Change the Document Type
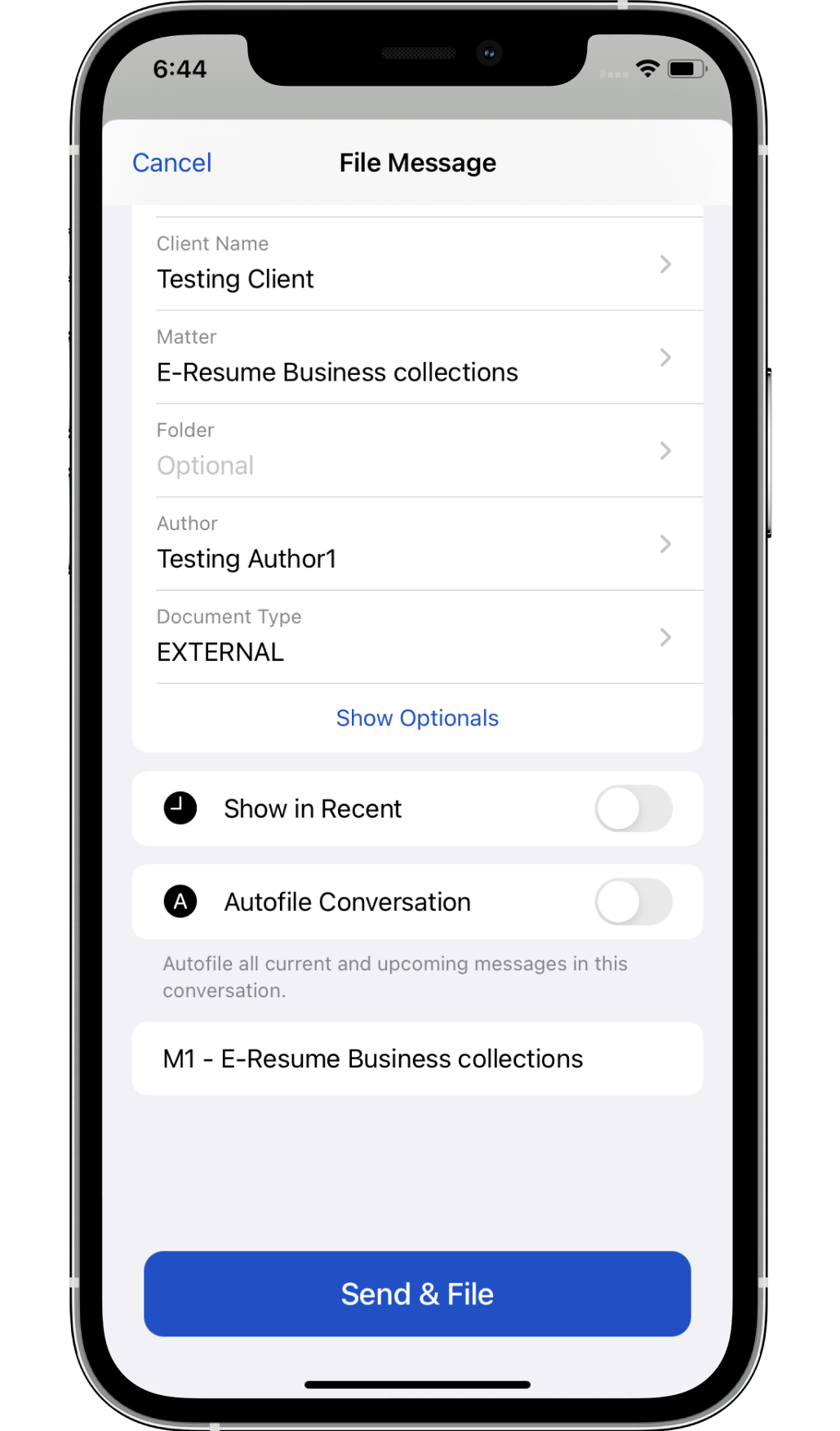Screen dimensions: 840x1431 [416, 636]
